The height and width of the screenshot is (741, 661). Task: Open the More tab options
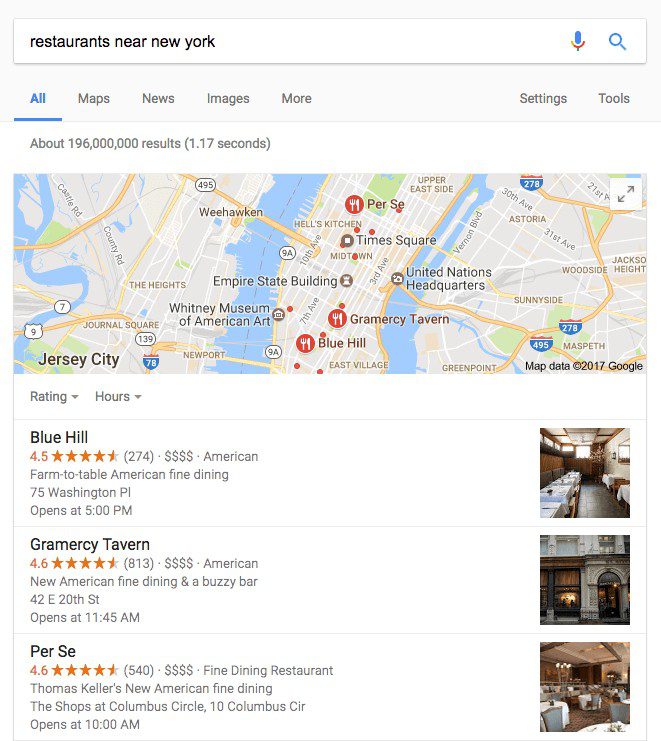pos(296,98)
